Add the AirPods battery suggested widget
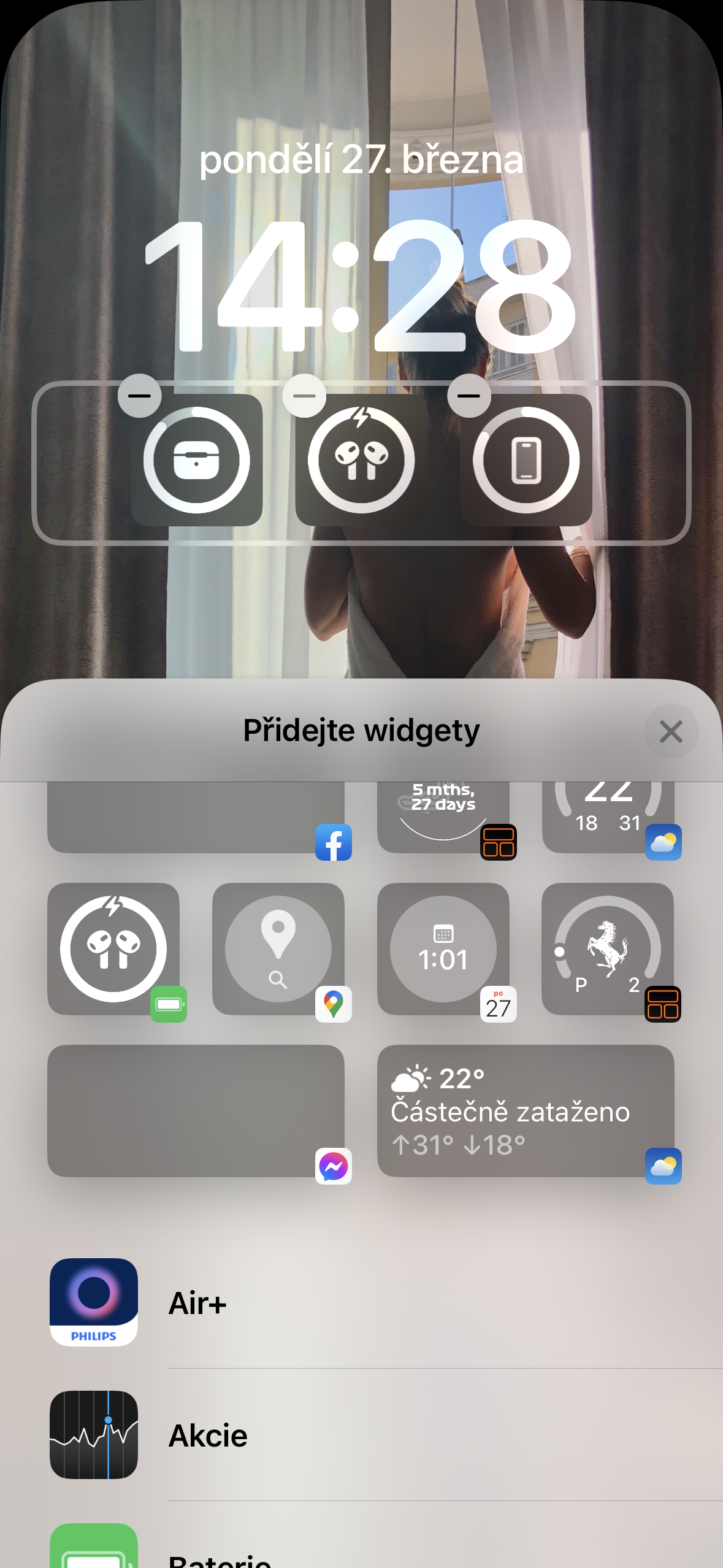This screenshot has height=1568, width=723. (113, 948)
